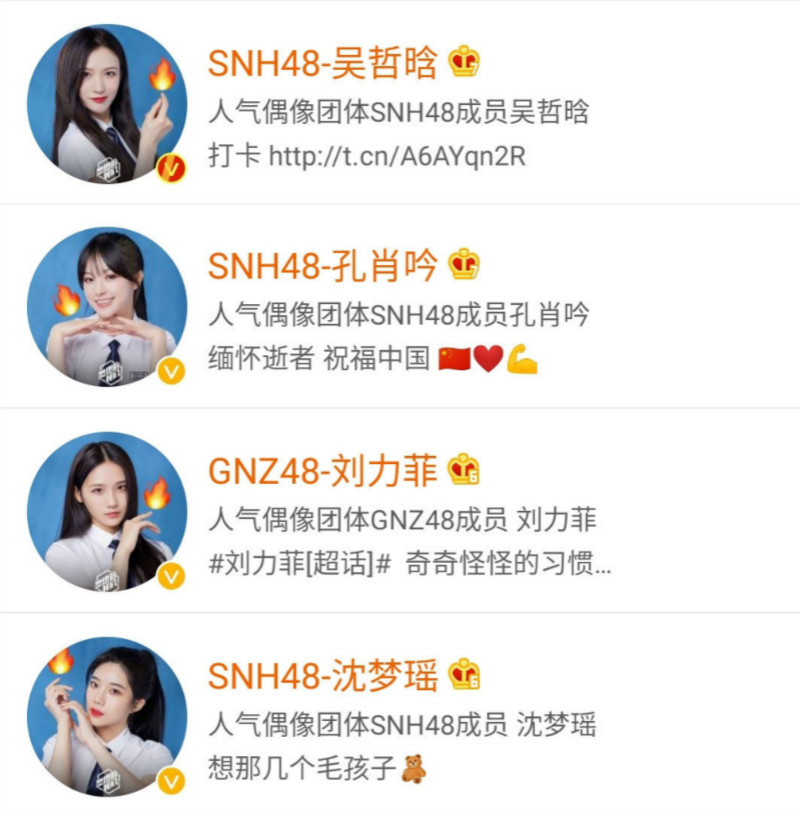800x814 pixels.
Task: Tap the avatar of SNH48-吴哲晗
Action: 106,104
